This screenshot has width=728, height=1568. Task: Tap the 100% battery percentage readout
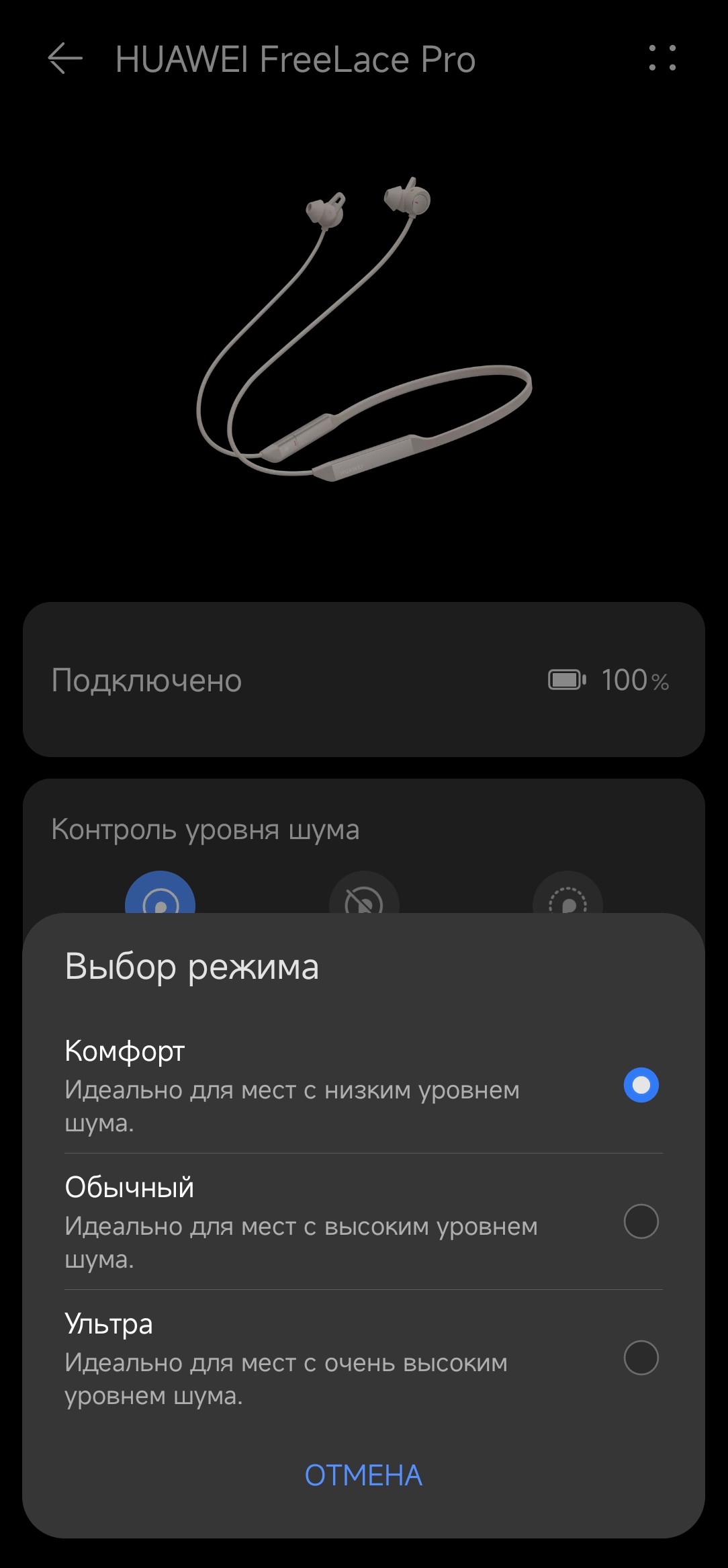[x=633, y=680]
